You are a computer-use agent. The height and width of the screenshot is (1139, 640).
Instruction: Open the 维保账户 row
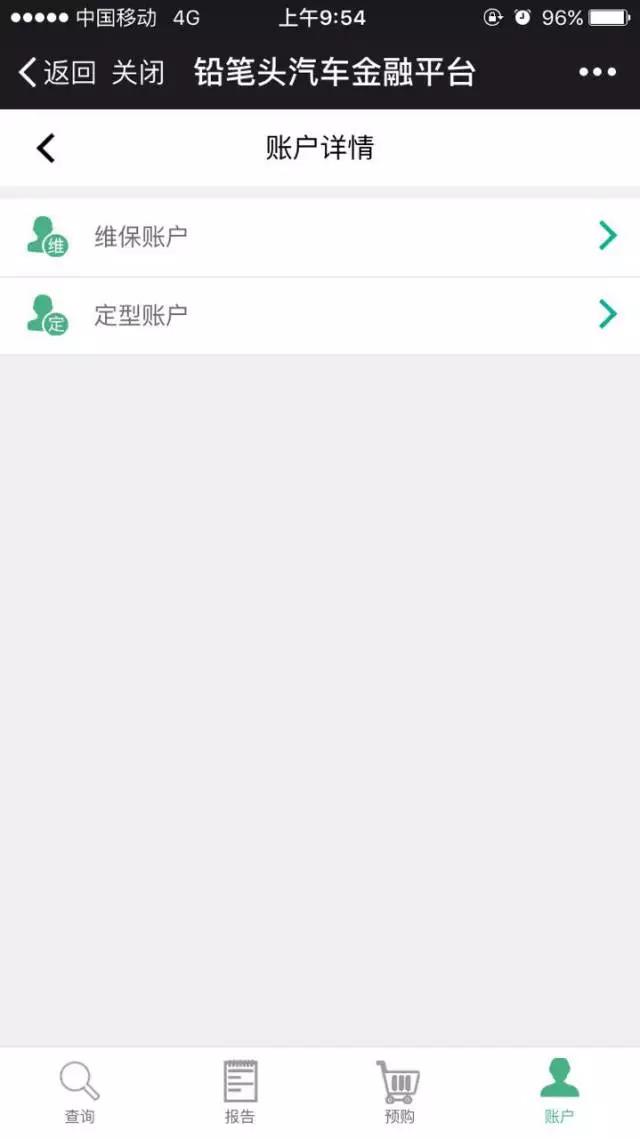click(320, 237)
